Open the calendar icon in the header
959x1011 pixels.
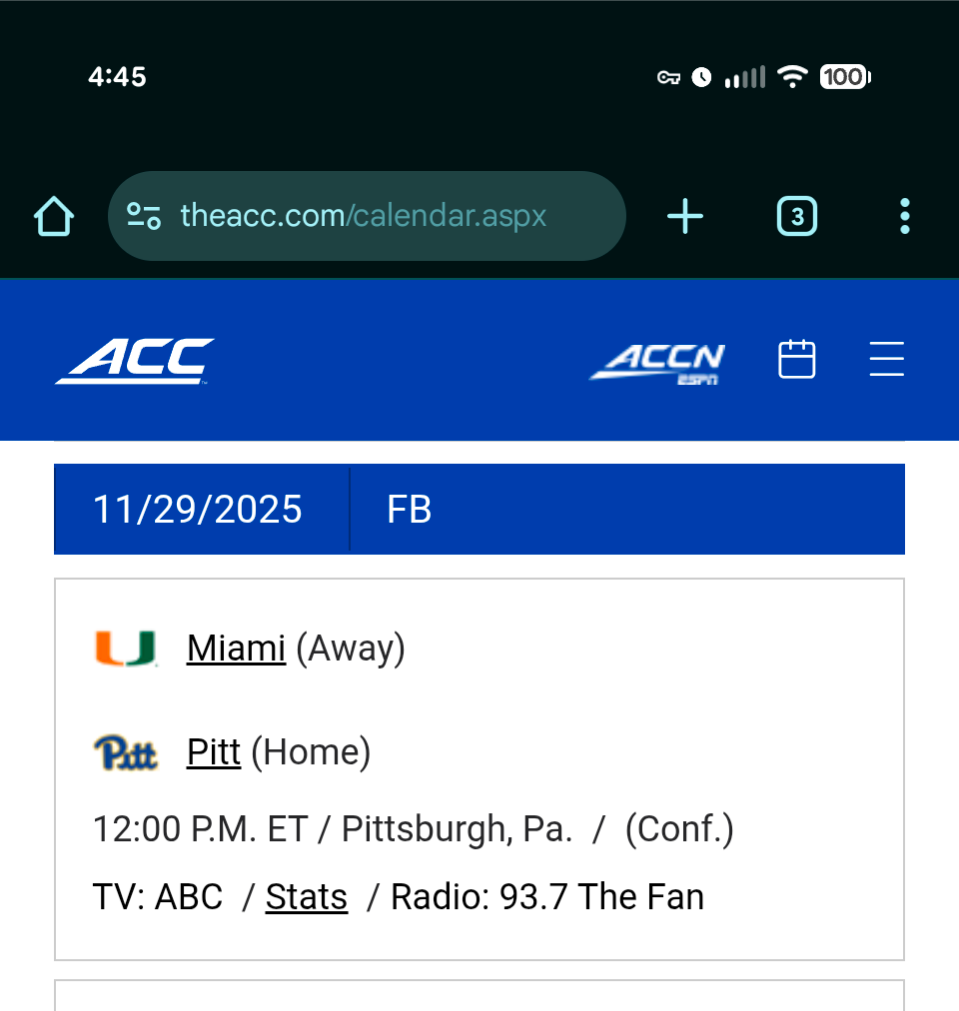coord(797,360)
